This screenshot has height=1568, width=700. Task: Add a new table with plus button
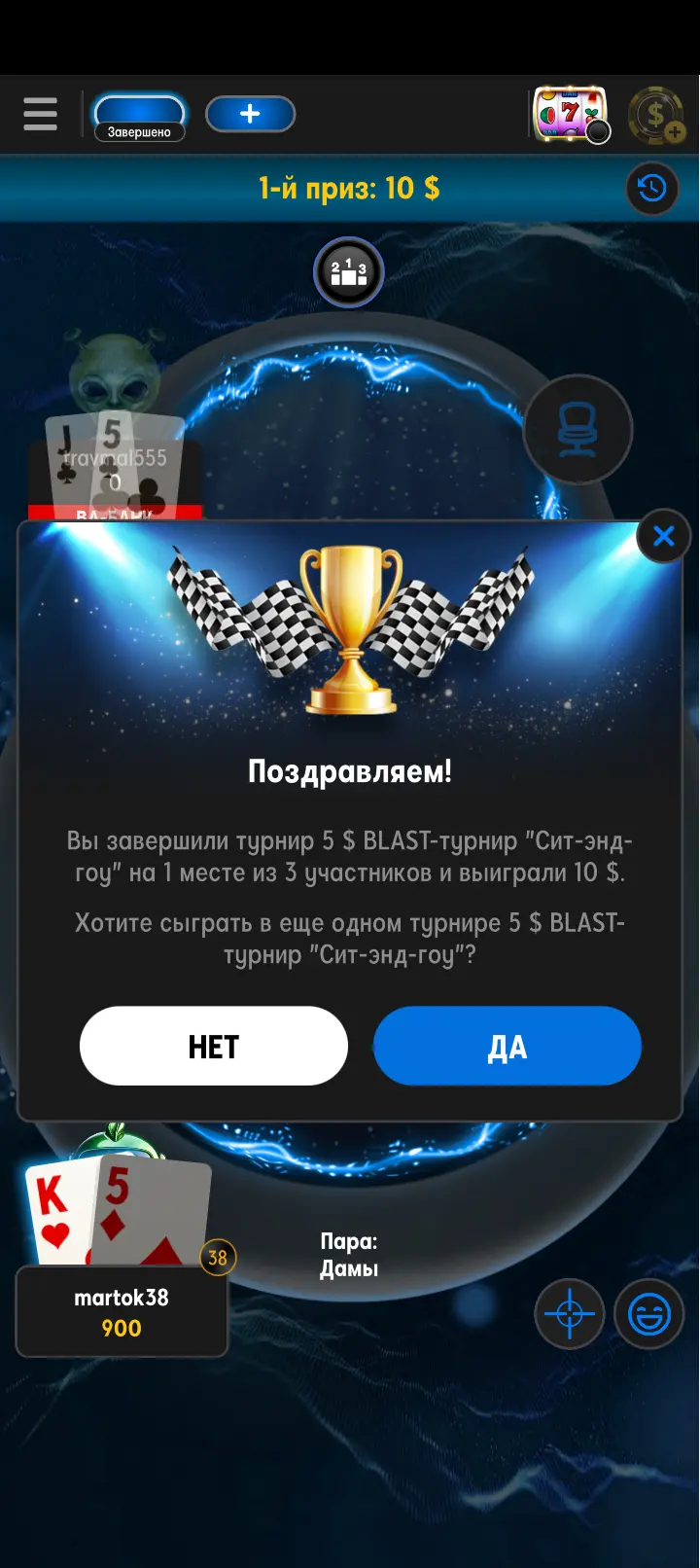point(250,114)
